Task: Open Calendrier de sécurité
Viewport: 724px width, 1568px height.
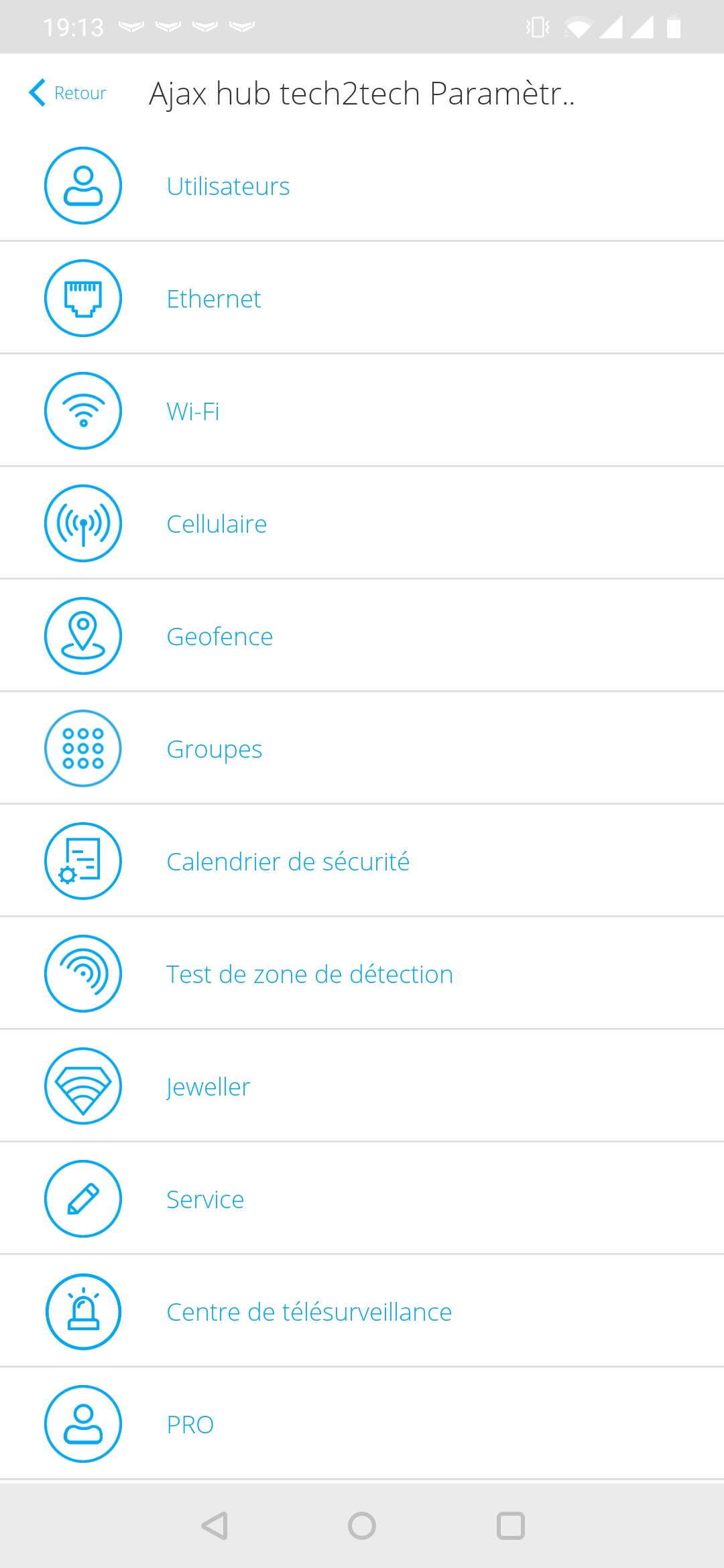Action: (362, 861)
